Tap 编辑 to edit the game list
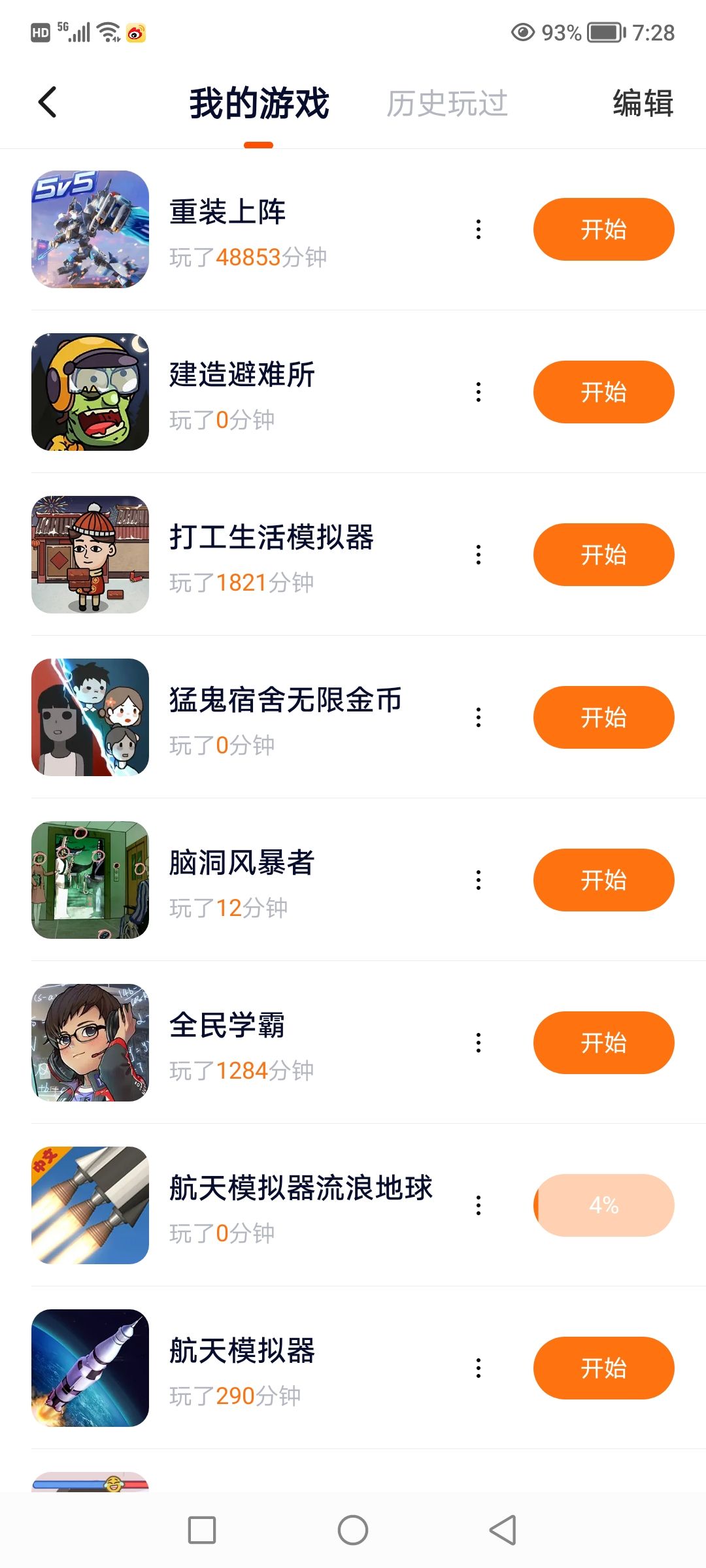706x1568 pixels. point(643,104)
